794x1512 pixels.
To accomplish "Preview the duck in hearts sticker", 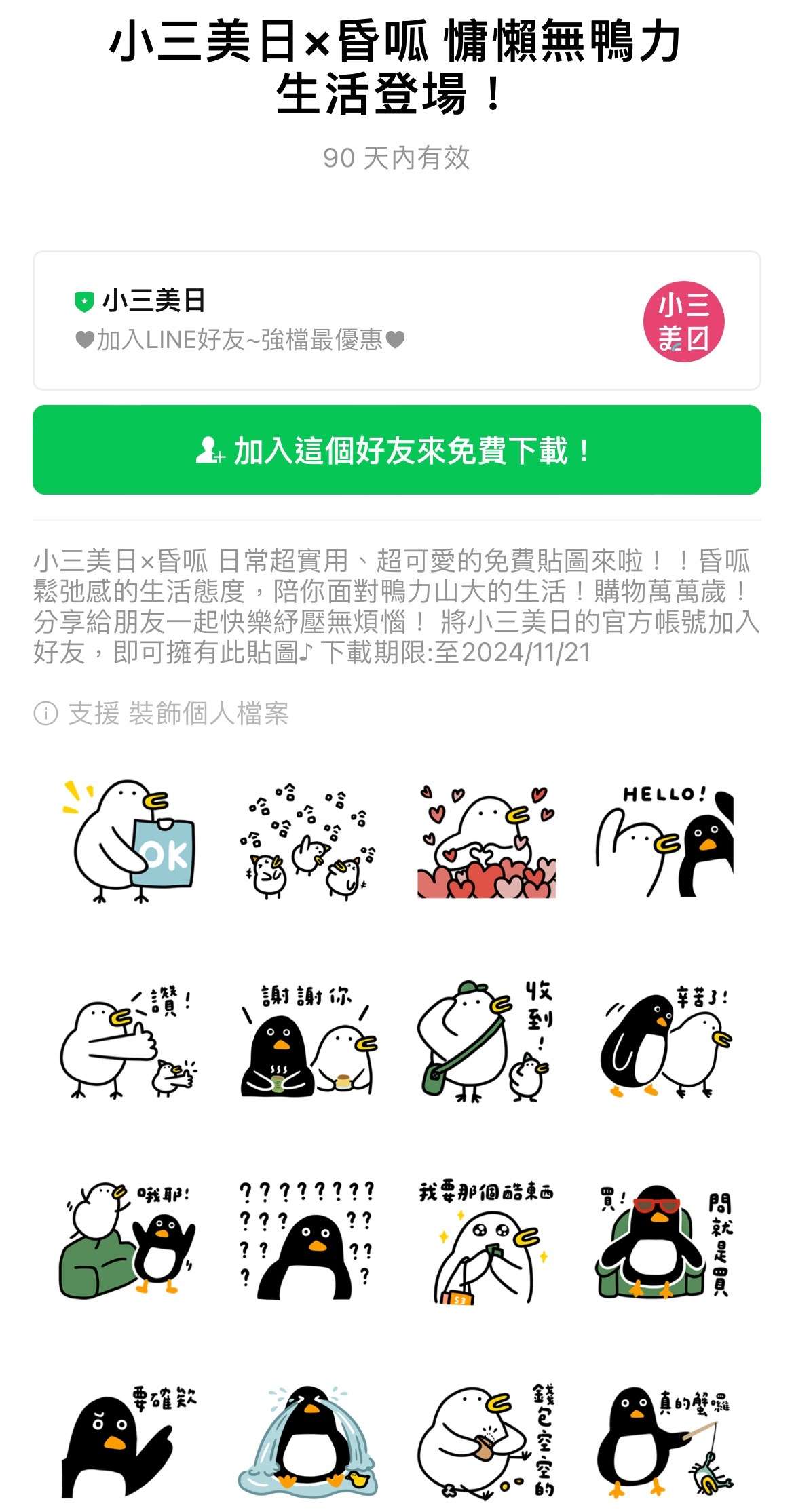I will point(486,841).
